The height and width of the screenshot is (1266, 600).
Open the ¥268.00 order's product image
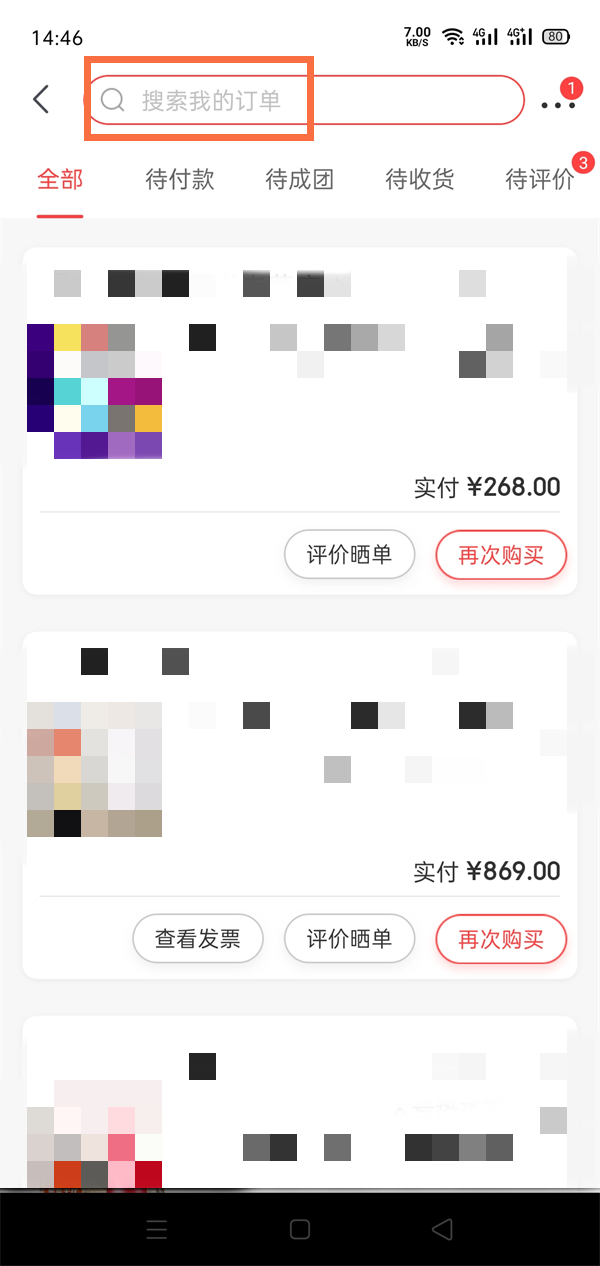(x=95, y=391)
